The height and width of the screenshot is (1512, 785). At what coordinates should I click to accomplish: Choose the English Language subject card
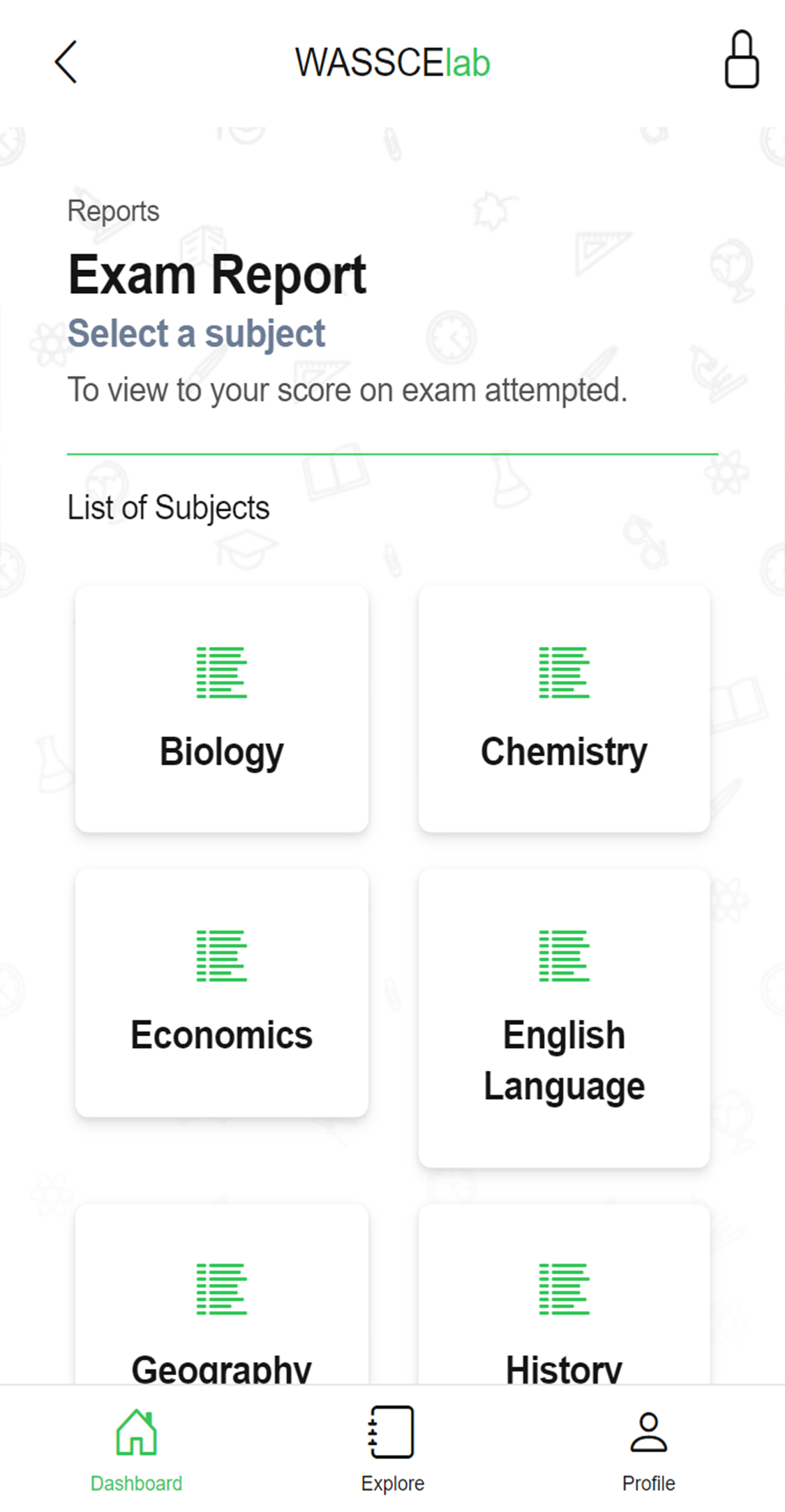click(x=564, y=1017)
